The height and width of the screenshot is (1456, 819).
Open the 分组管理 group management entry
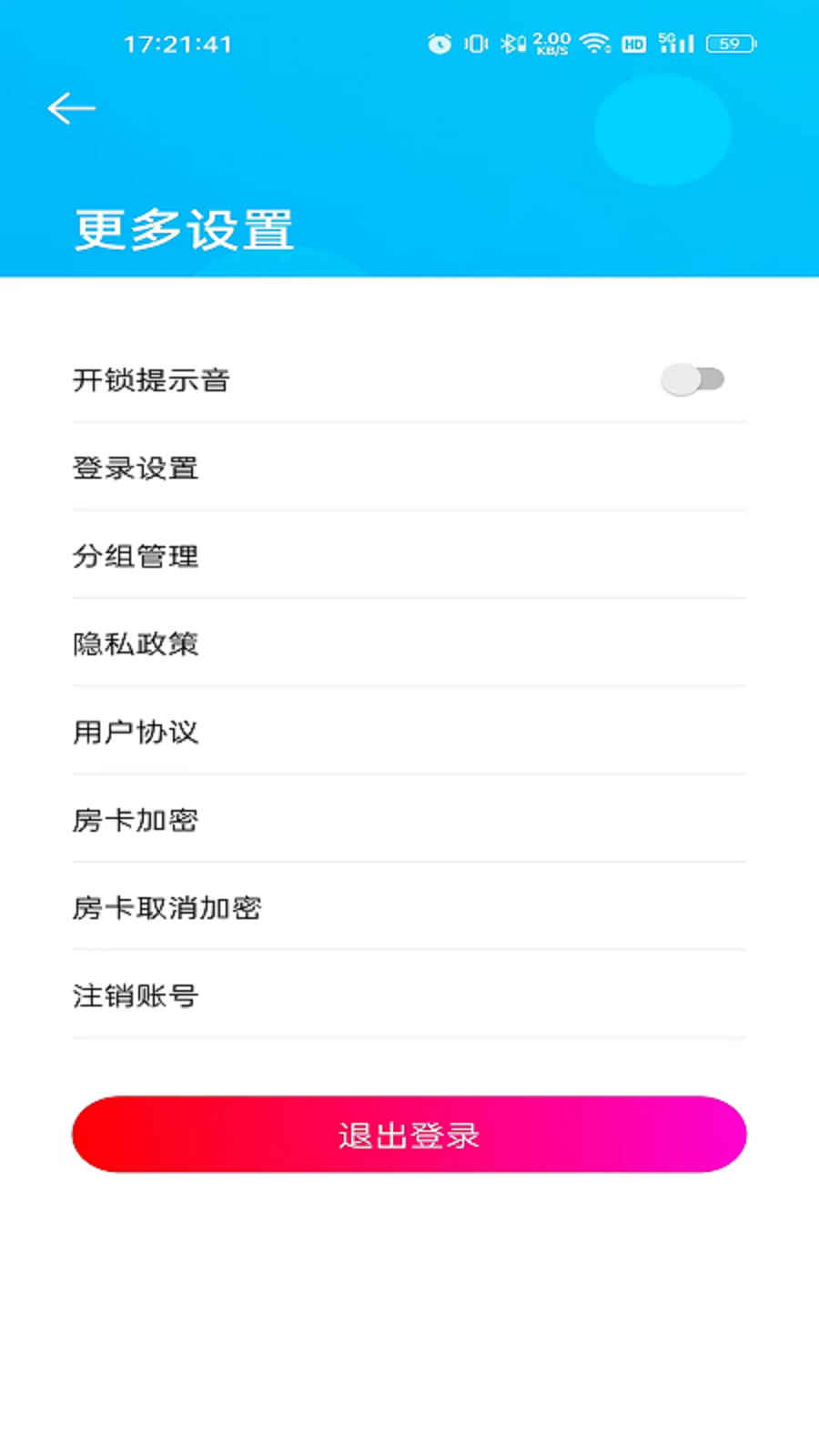pyautogui.click(x=409, y=557)
